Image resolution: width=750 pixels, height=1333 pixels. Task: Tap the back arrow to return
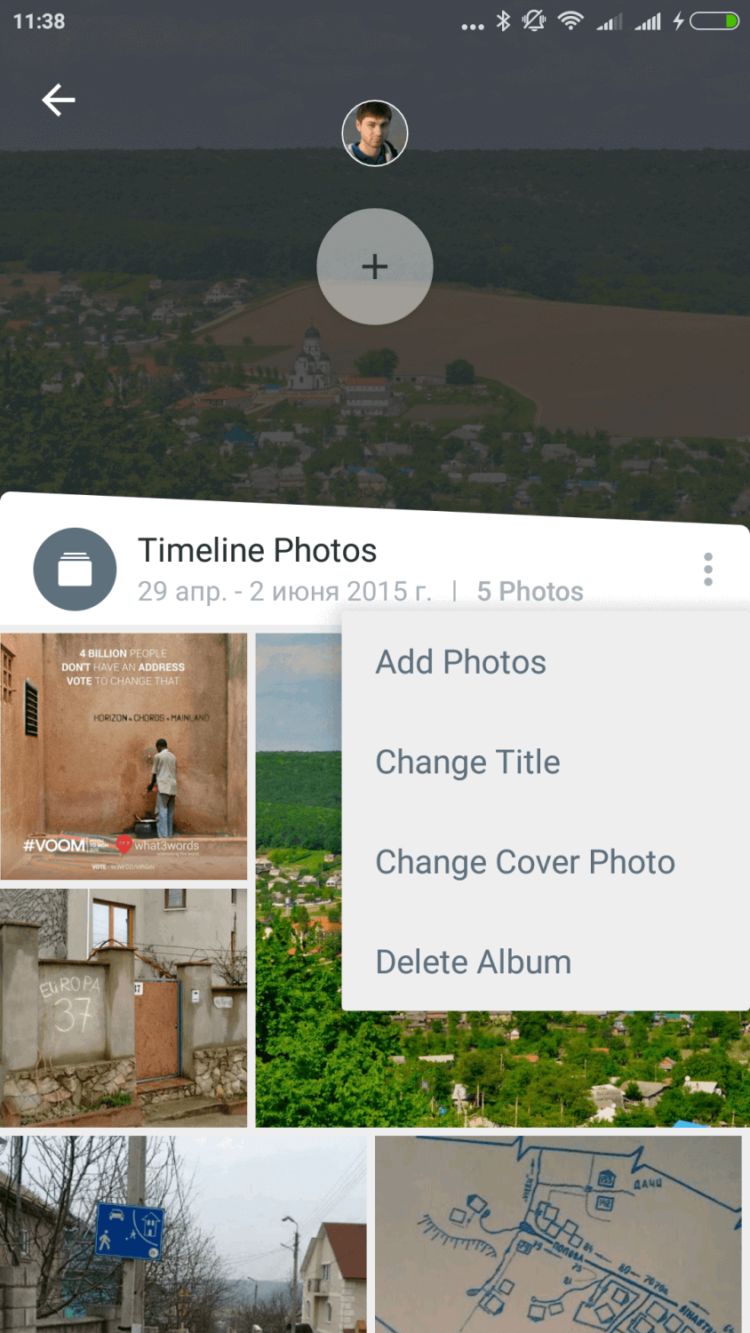(58, 100)
